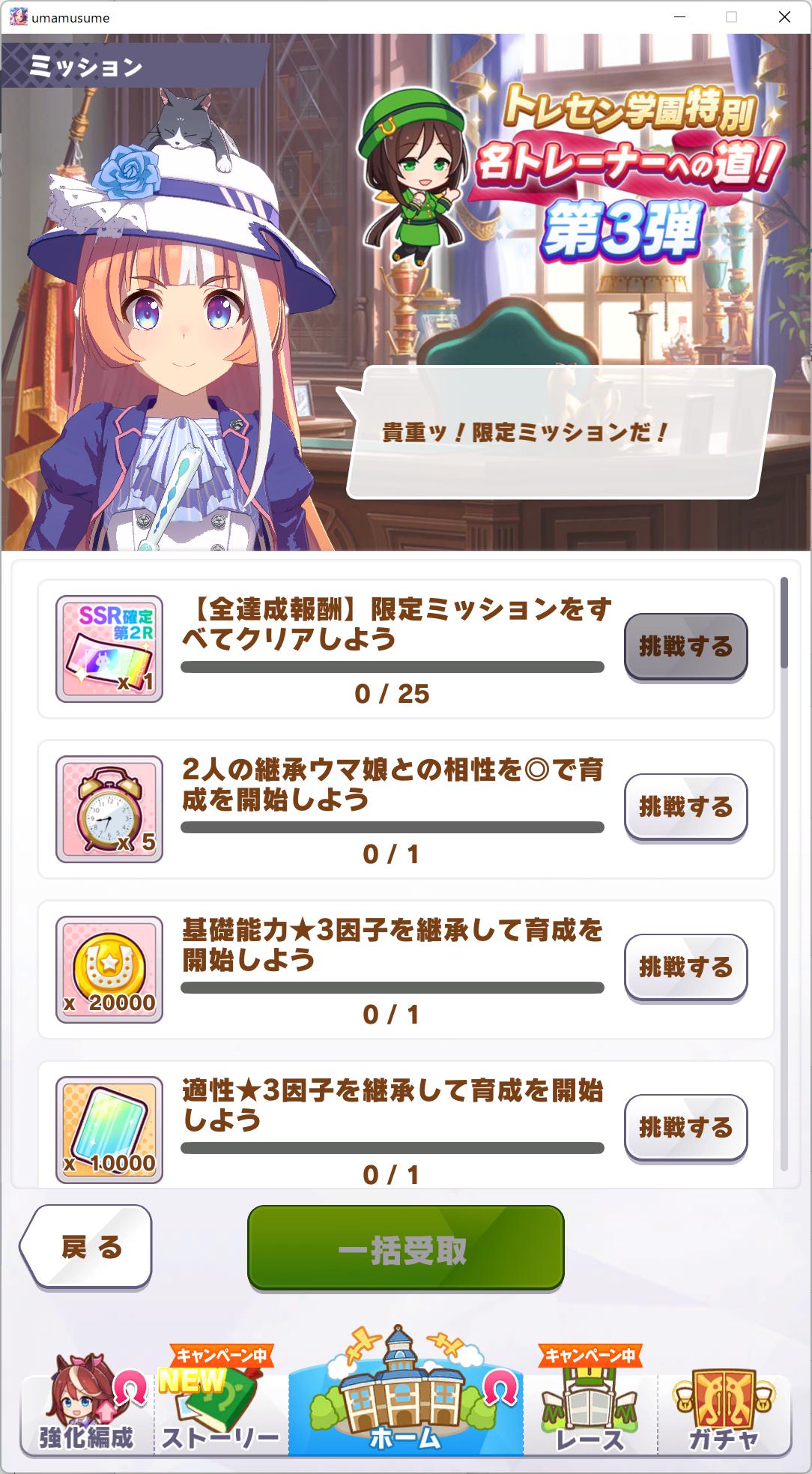Claim all rewards with 一括受取

[x=405, y=1248]
